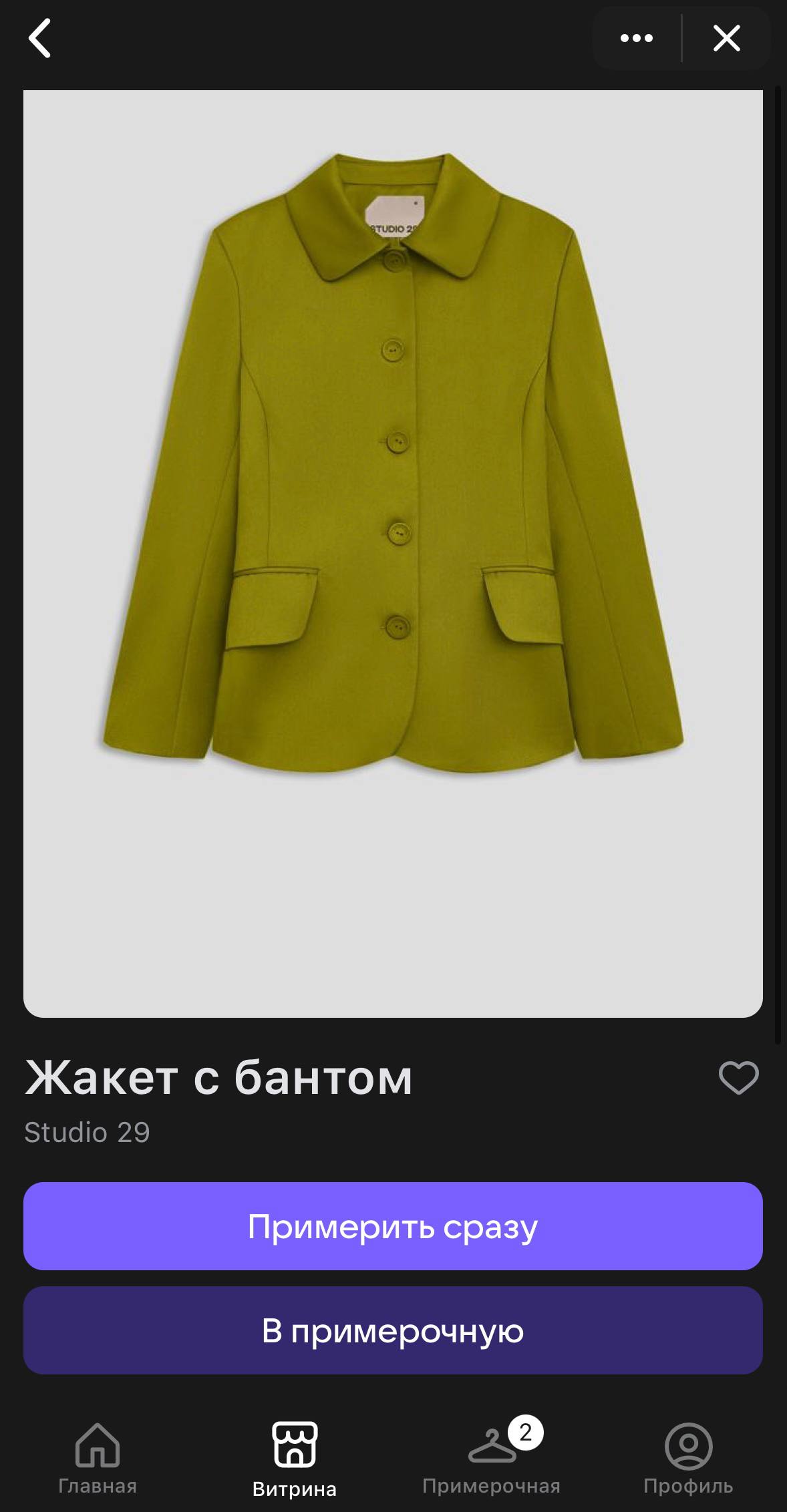The image size is (787, 1512).
Task: Add Жакет с бантом to favorites
Action: click(x=738, y=1077)
